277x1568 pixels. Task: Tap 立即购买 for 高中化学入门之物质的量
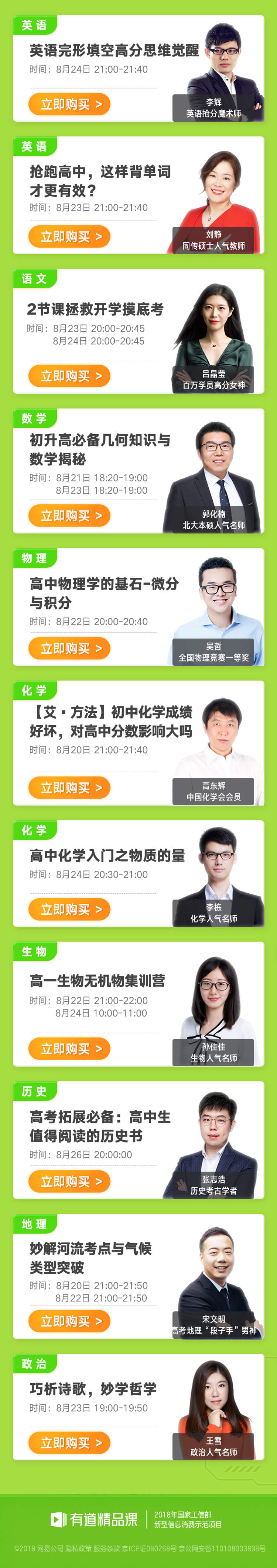(69, 910)
